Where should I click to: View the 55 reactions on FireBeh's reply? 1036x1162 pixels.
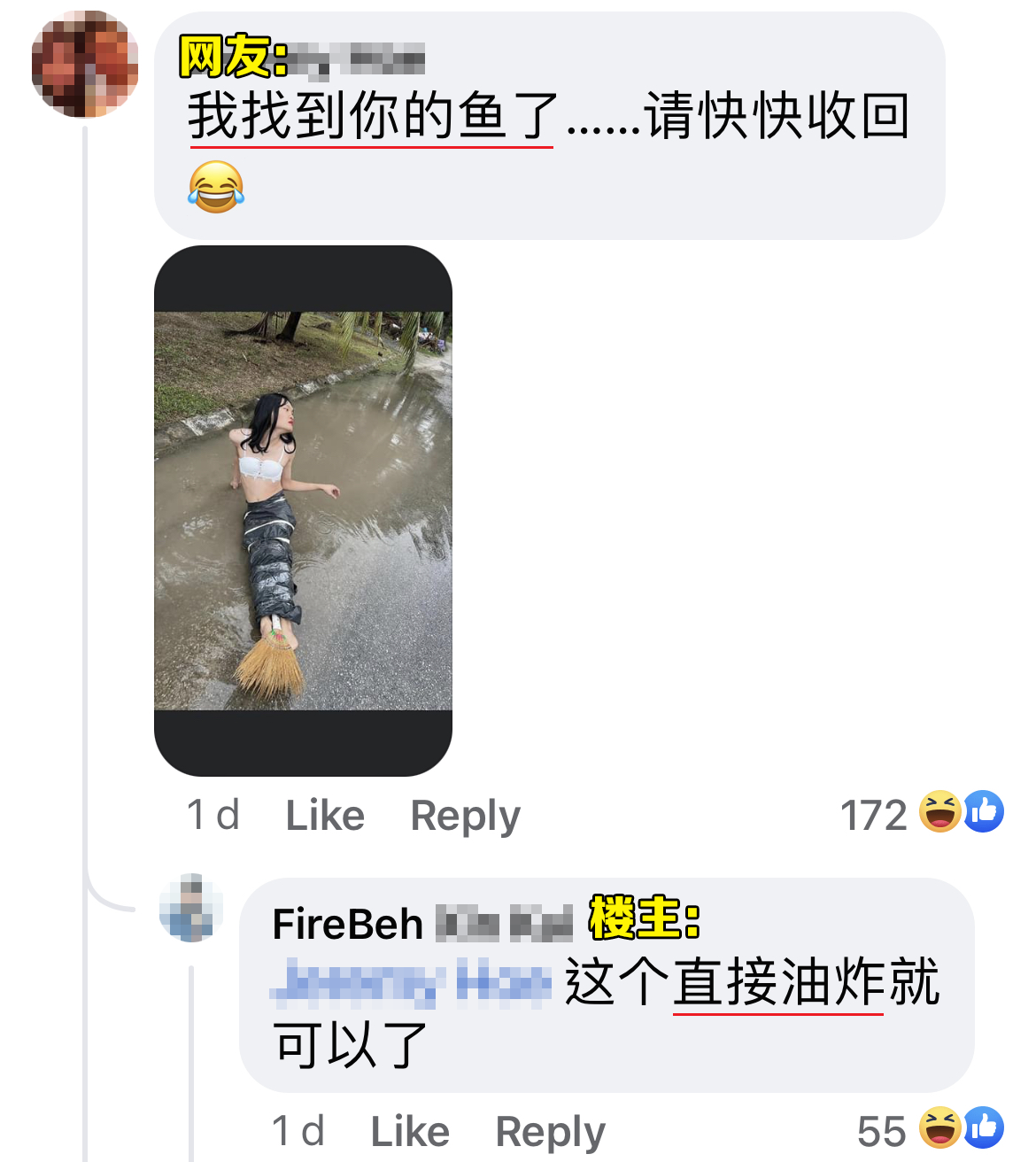tap(930, 1129)
